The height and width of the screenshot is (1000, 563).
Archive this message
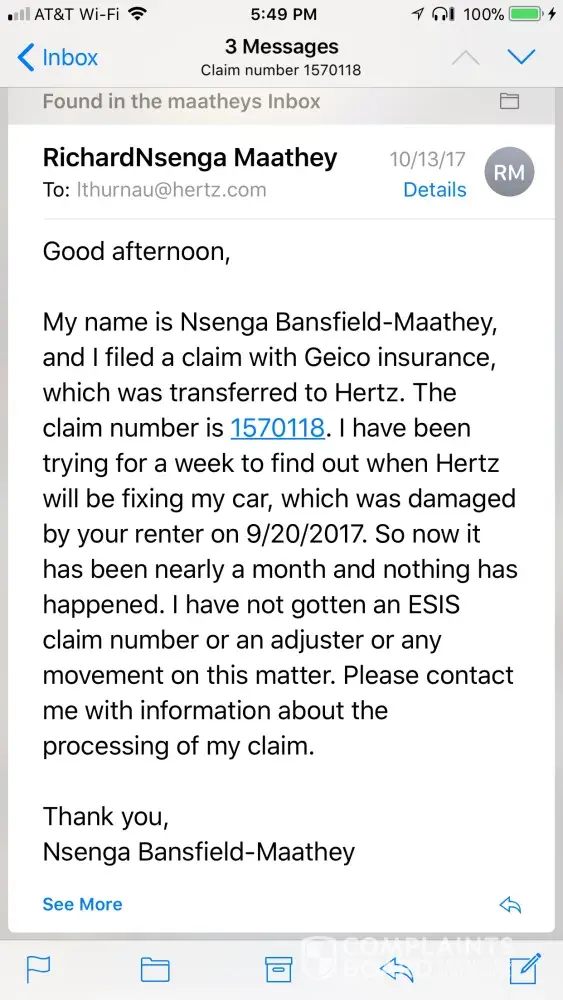click(x=279, y=969)
